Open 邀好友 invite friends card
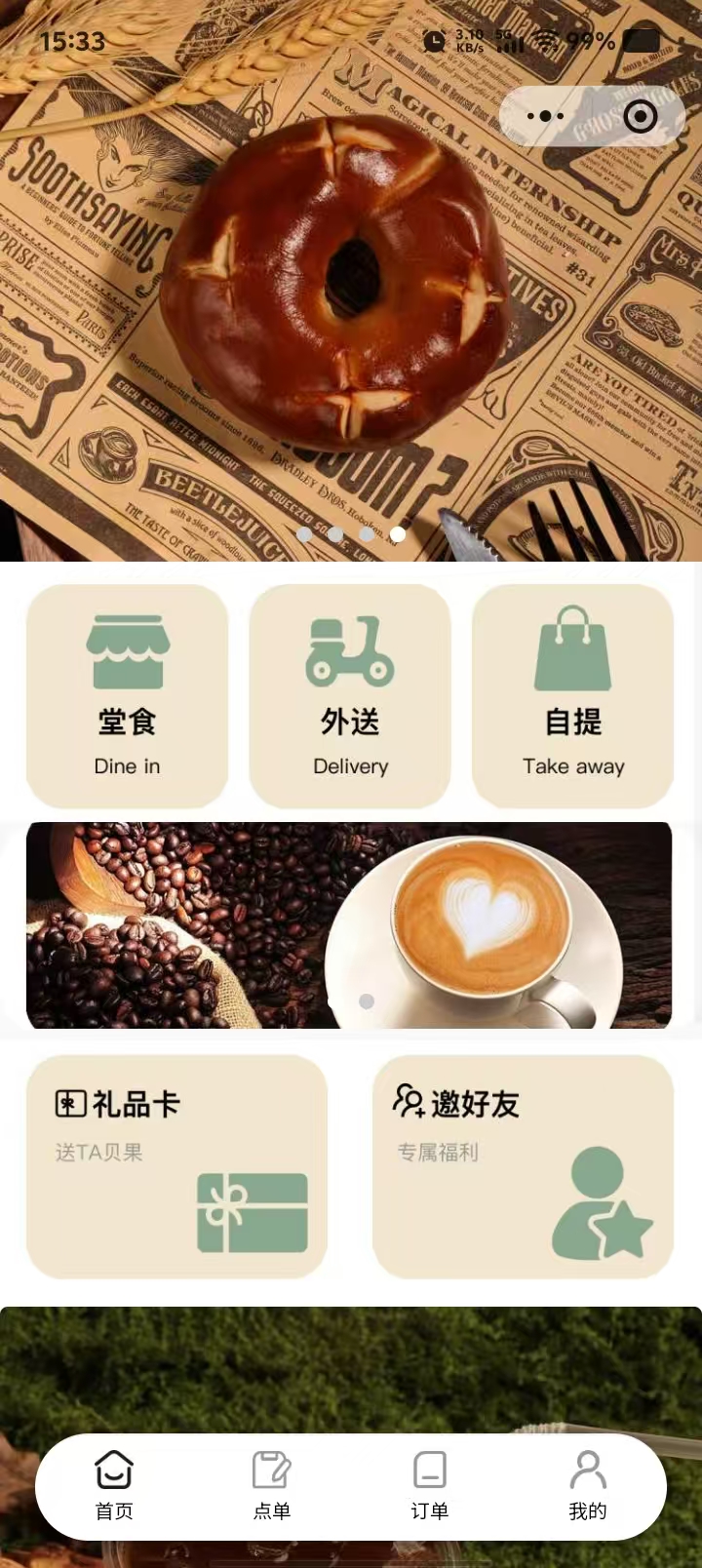702x1568 pixels. click(523, 1166)
